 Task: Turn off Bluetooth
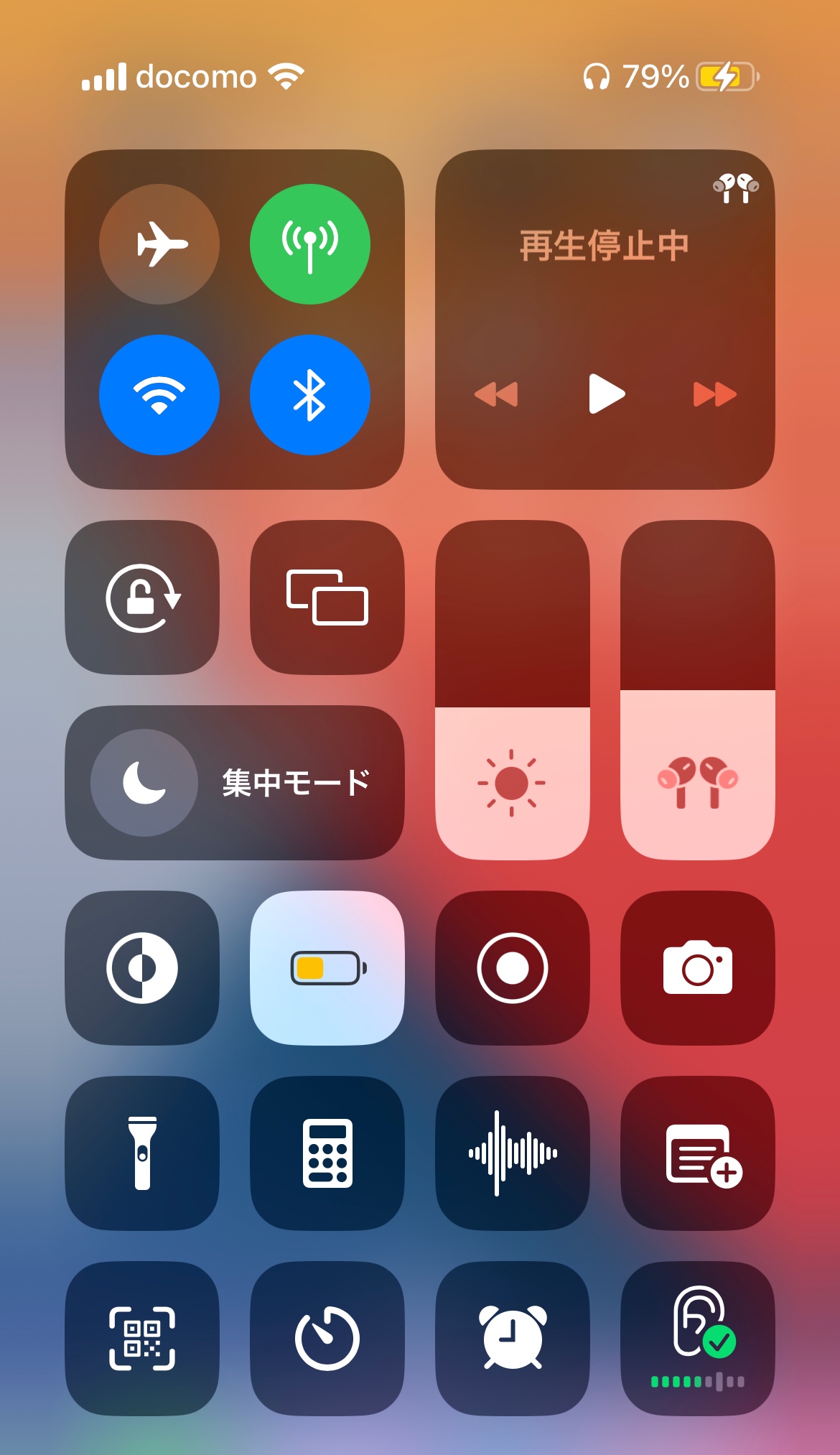point(310,395)
